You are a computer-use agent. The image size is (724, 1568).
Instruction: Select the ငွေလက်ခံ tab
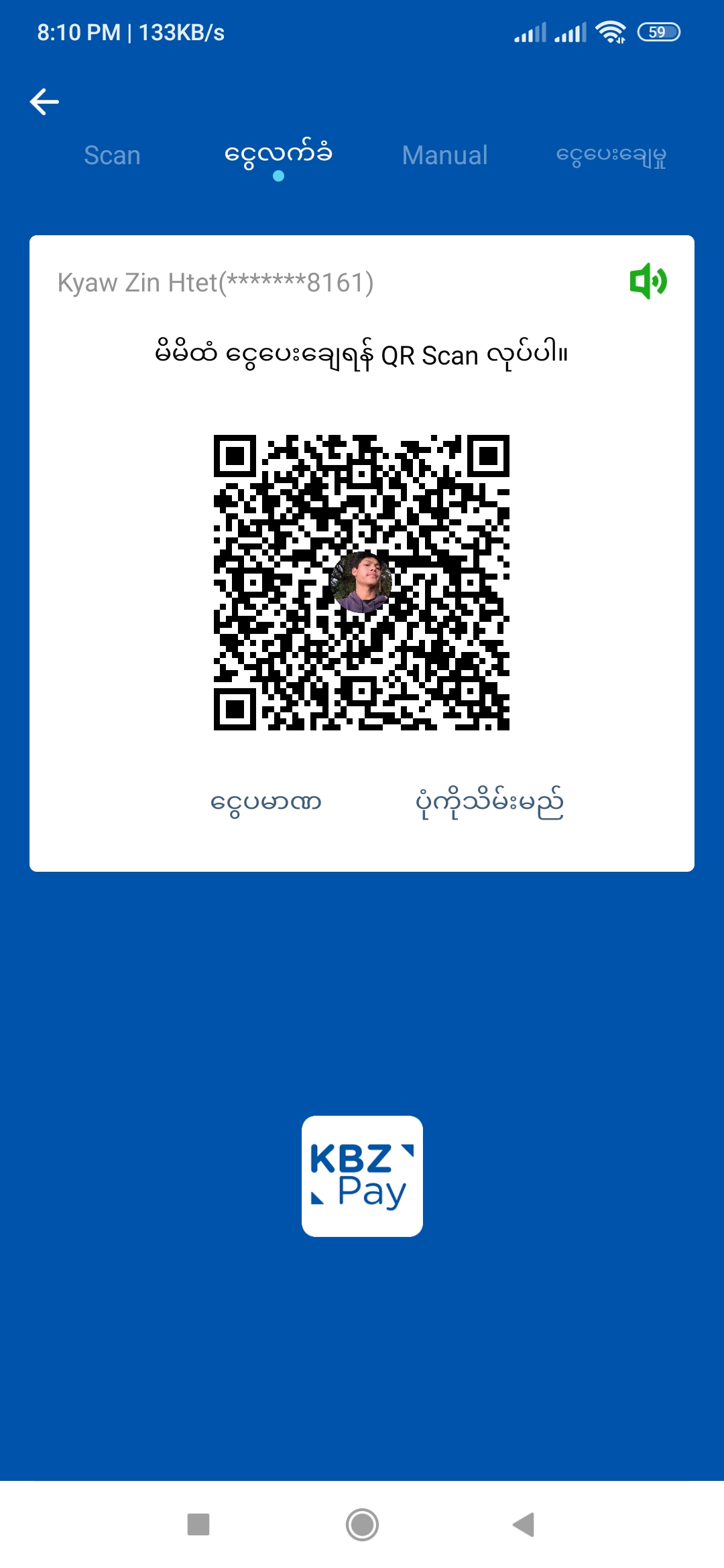pyautogui.click(x=278, y=155)
